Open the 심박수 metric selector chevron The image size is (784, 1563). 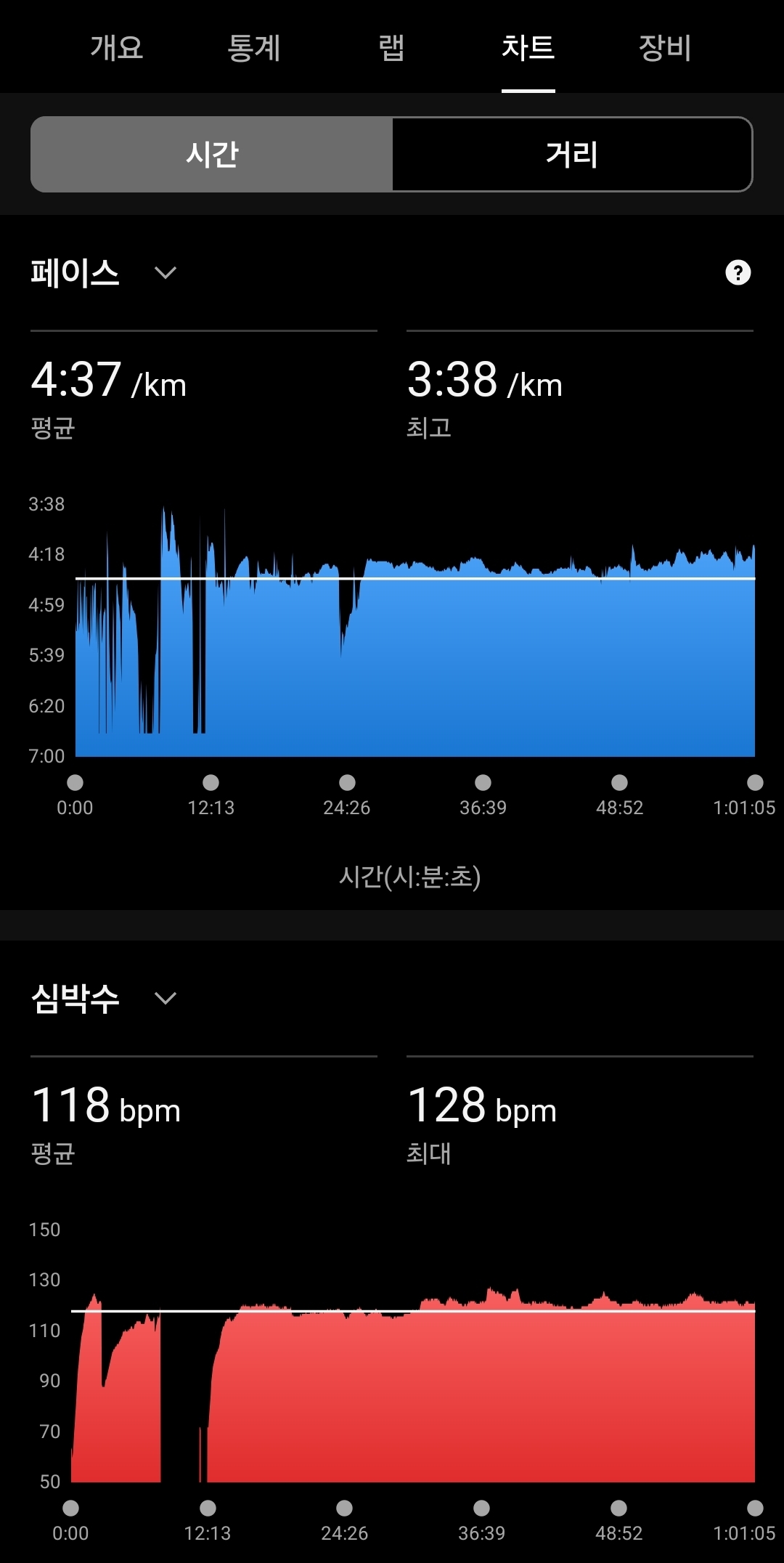click(x=165, y=998)
